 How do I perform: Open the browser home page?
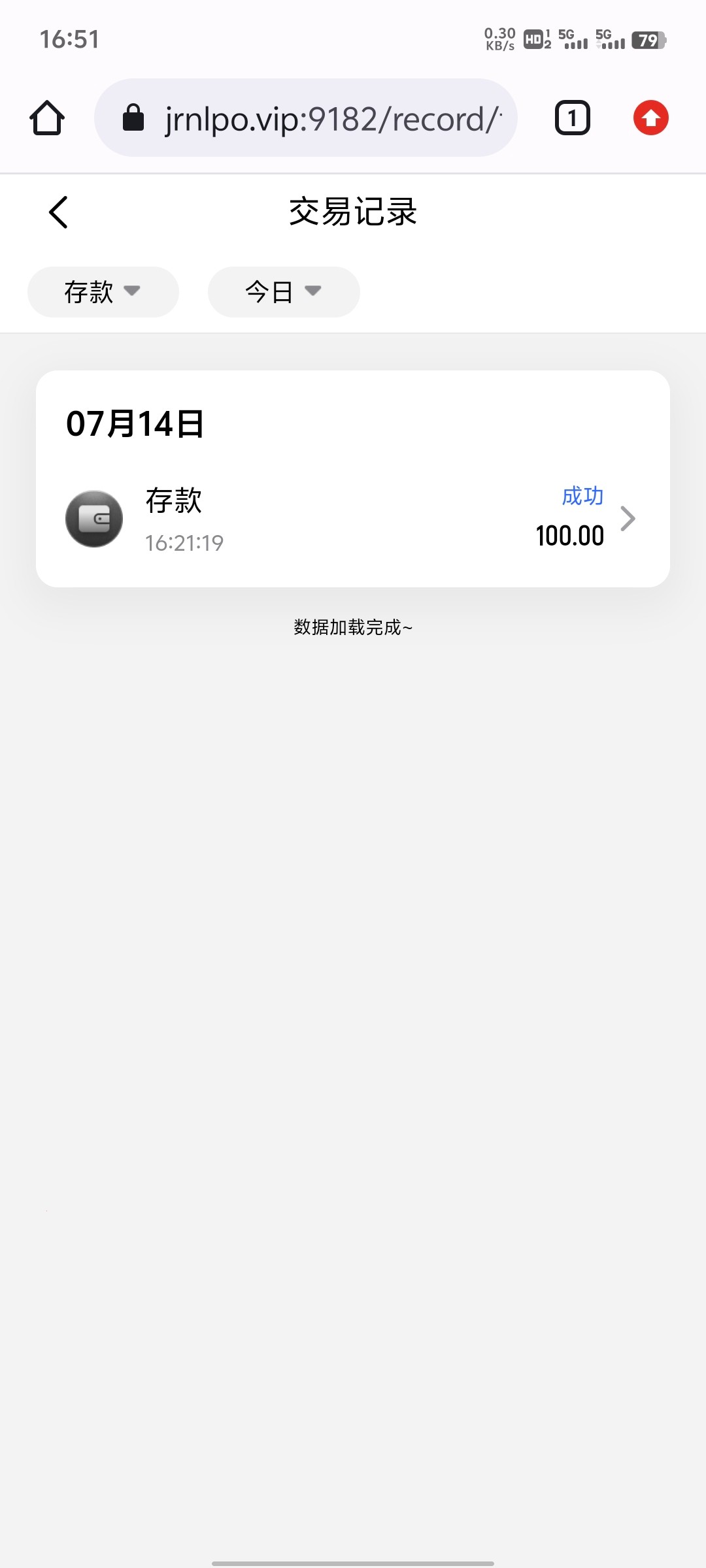(47, 118)
